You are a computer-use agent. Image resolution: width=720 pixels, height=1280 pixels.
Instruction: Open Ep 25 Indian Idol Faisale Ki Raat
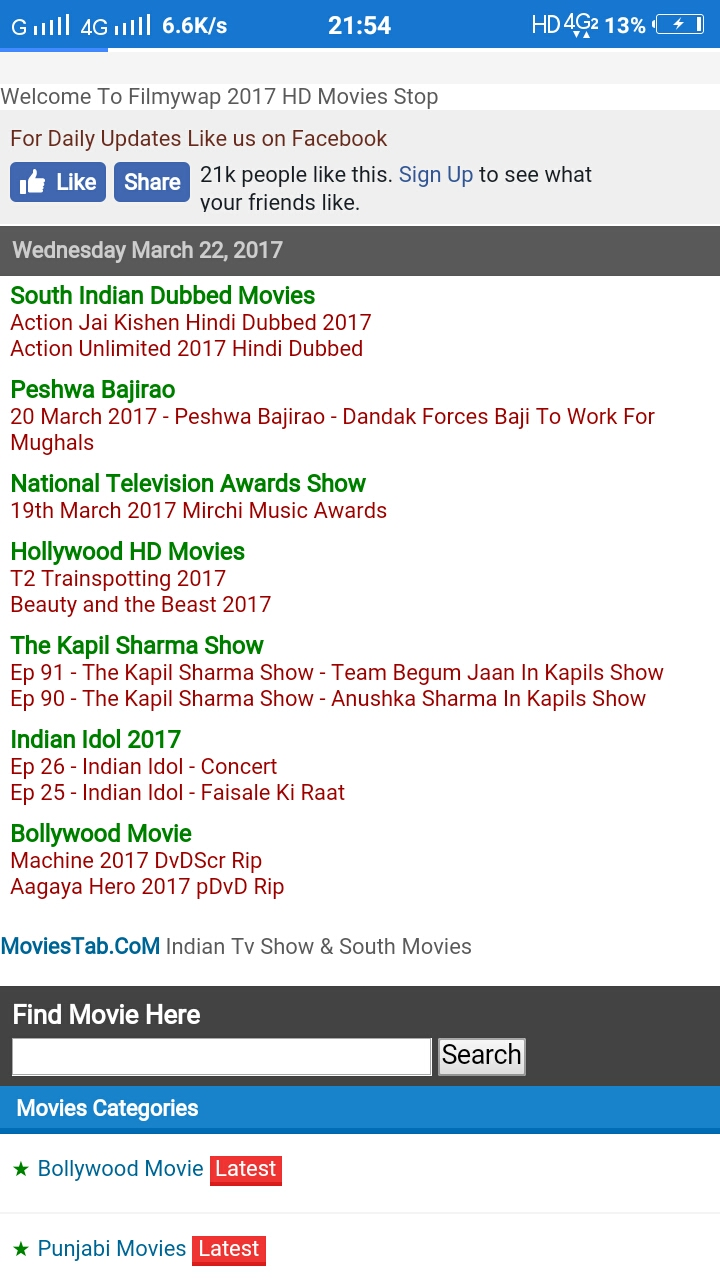click(178, 793)
